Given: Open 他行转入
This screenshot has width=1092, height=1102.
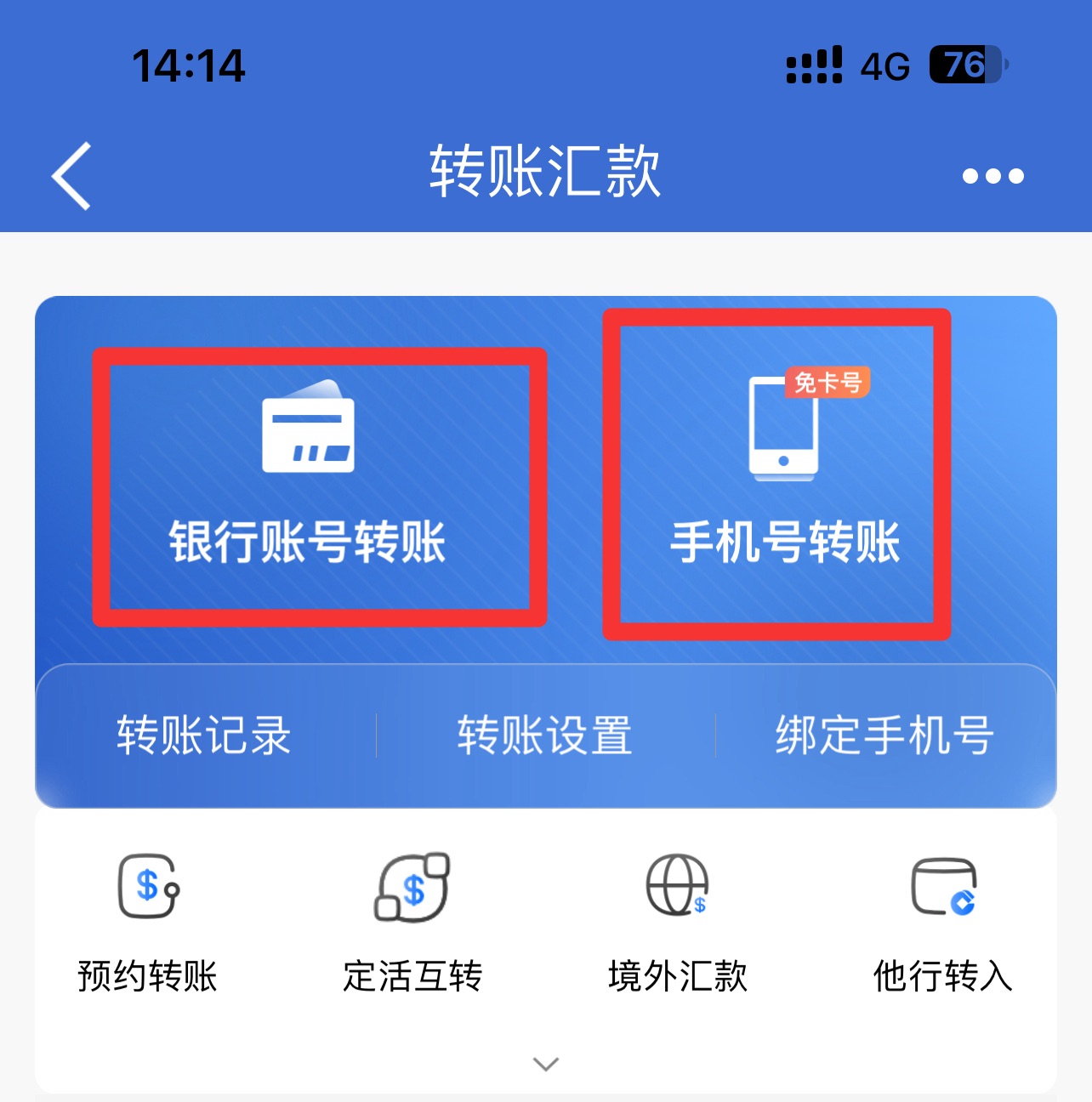Looking at the screenshot, I should [x=943, y=925].
